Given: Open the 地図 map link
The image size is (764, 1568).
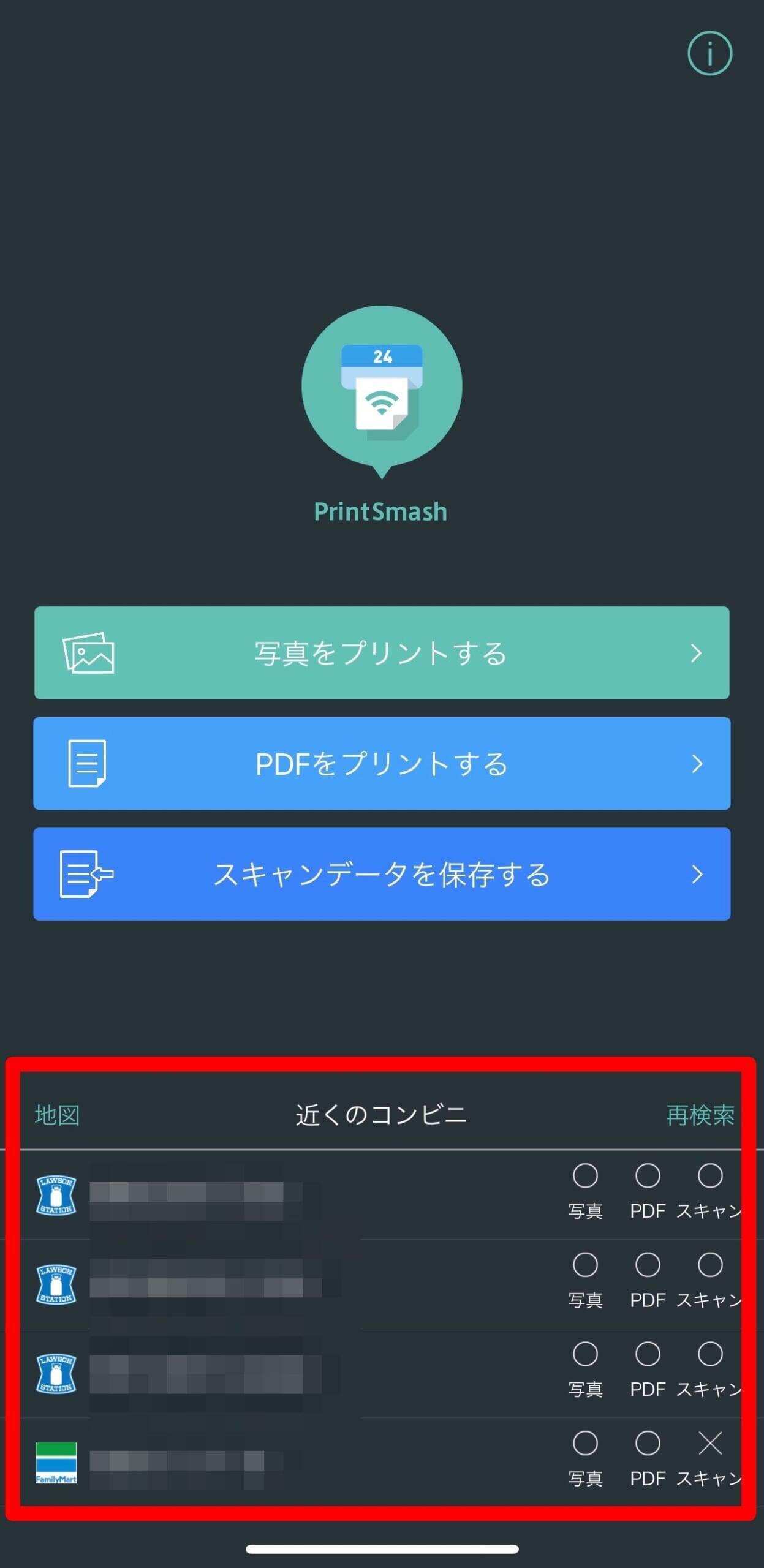Looking at the screenshot, I should 57,1115.
